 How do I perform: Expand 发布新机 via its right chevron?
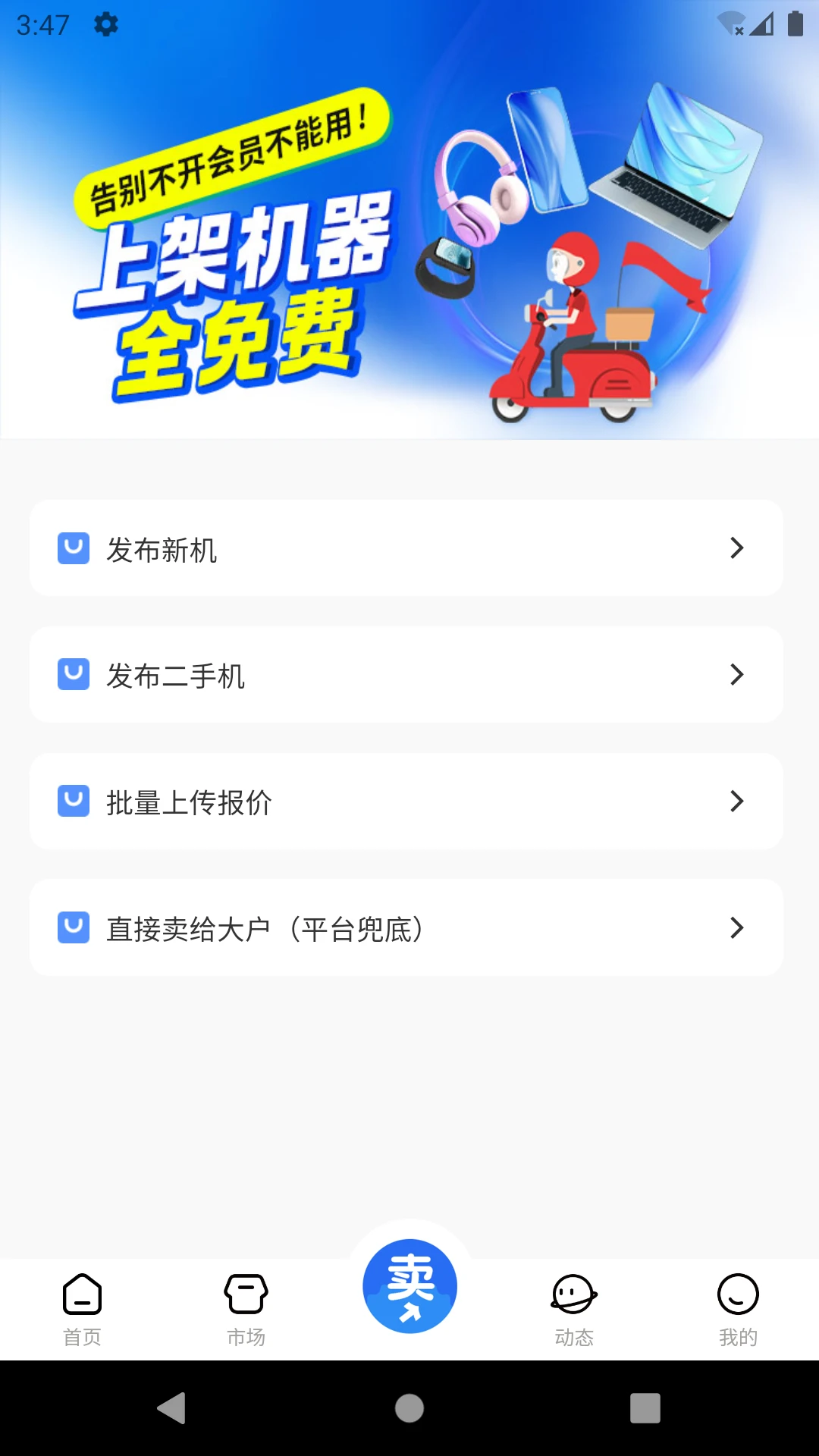coord(736,548)
